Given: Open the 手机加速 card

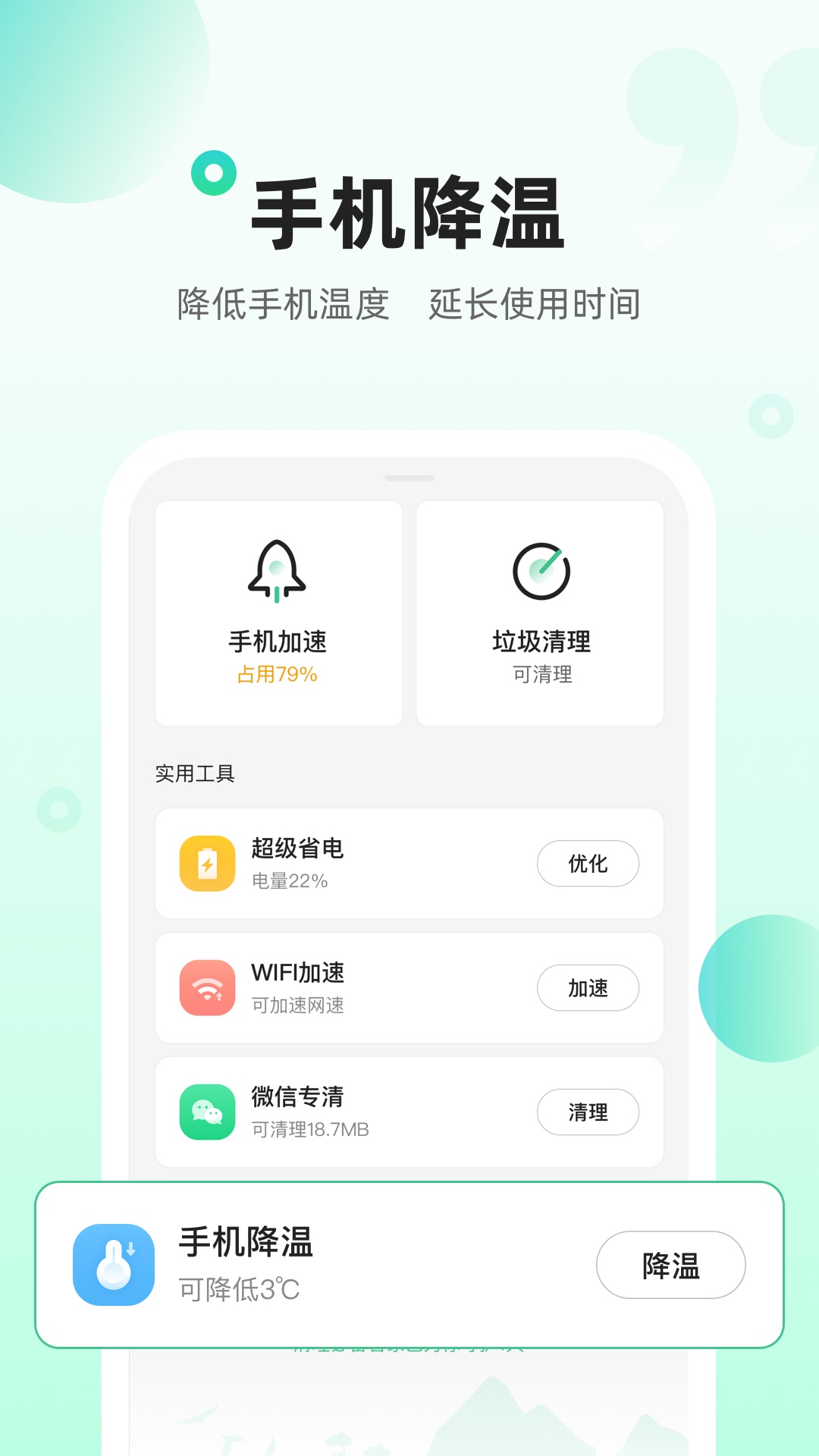Looking at the screenshot, I should coord(278,610).
